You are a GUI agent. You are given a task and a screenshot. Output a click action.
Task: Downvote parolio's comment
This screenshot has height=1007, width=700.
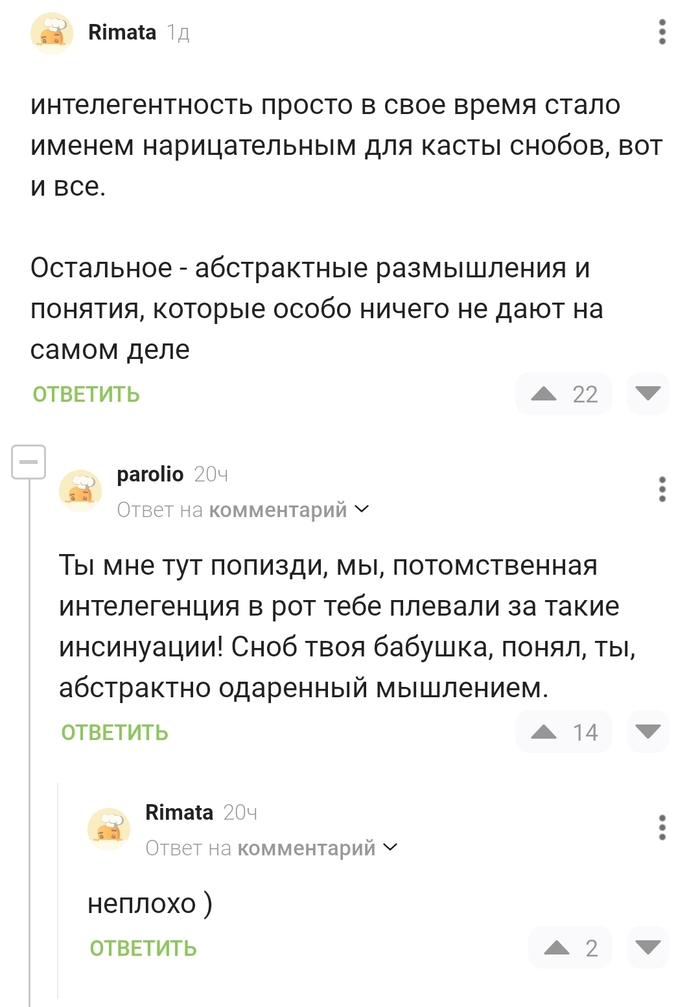650,733
